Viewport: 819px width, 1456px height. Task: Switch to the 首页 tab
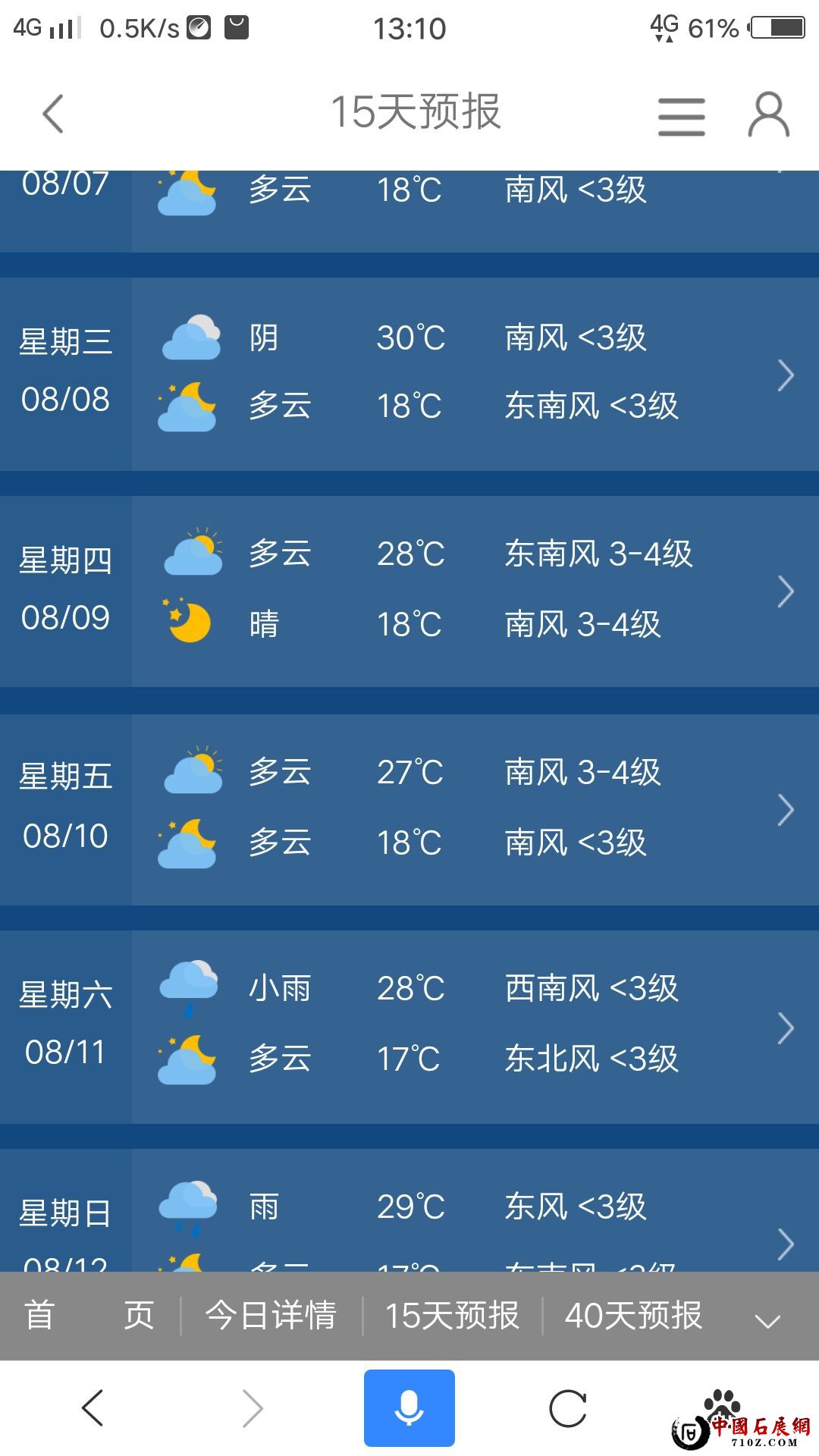[x=89, y=1316]
